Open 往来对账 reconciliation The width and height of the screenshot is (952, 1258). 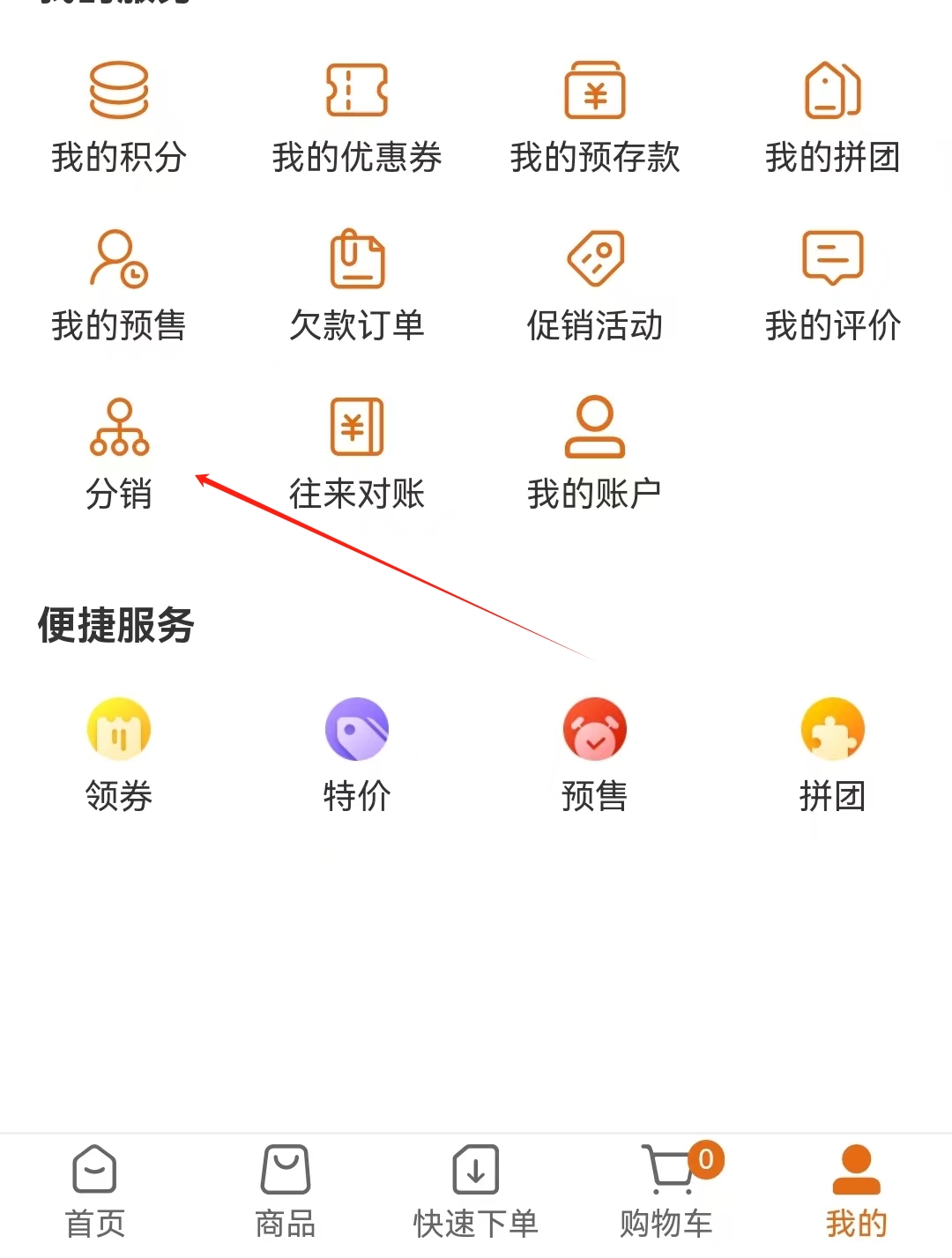pyautogui.click(x=357, y=452)
